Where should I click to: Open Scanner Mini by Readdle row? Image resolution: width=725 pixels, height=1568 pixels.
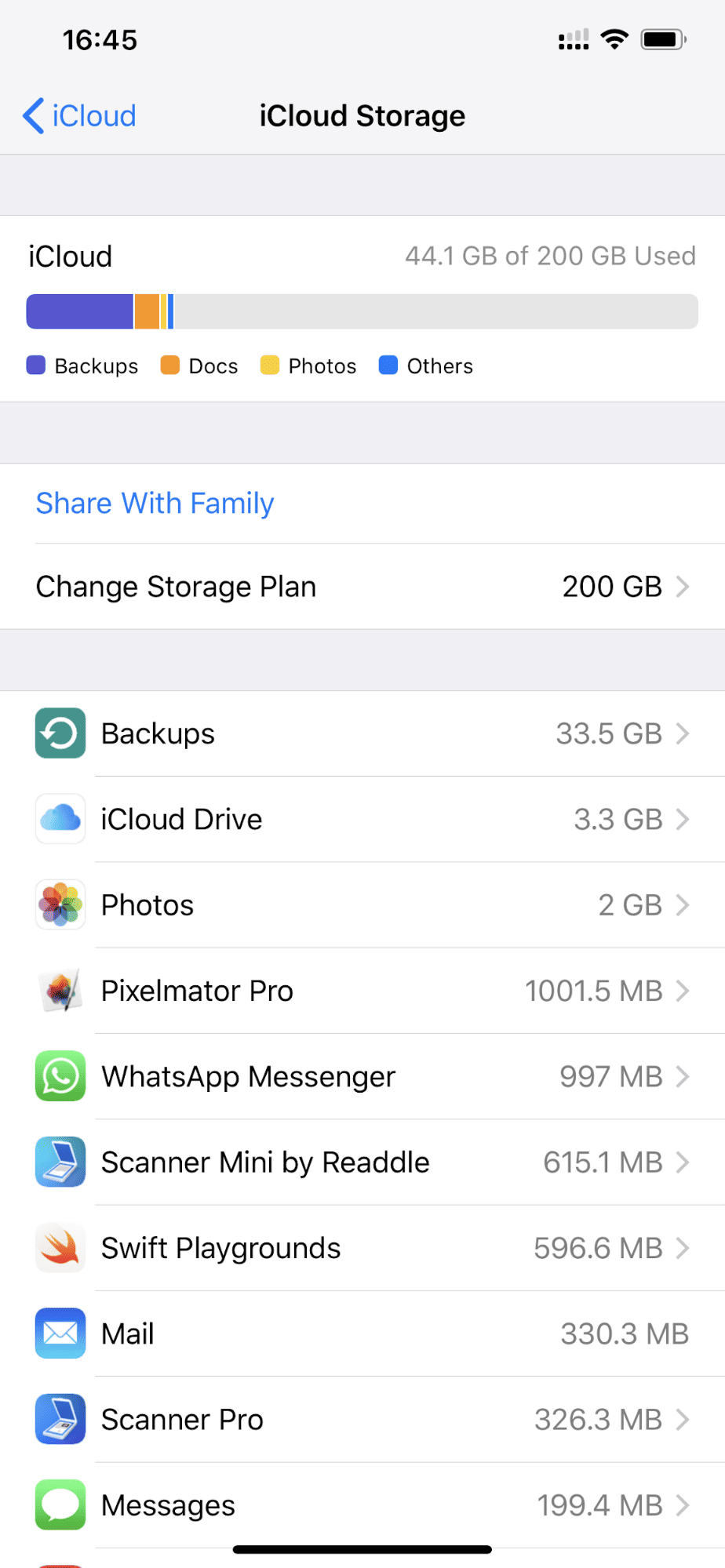362,1162
